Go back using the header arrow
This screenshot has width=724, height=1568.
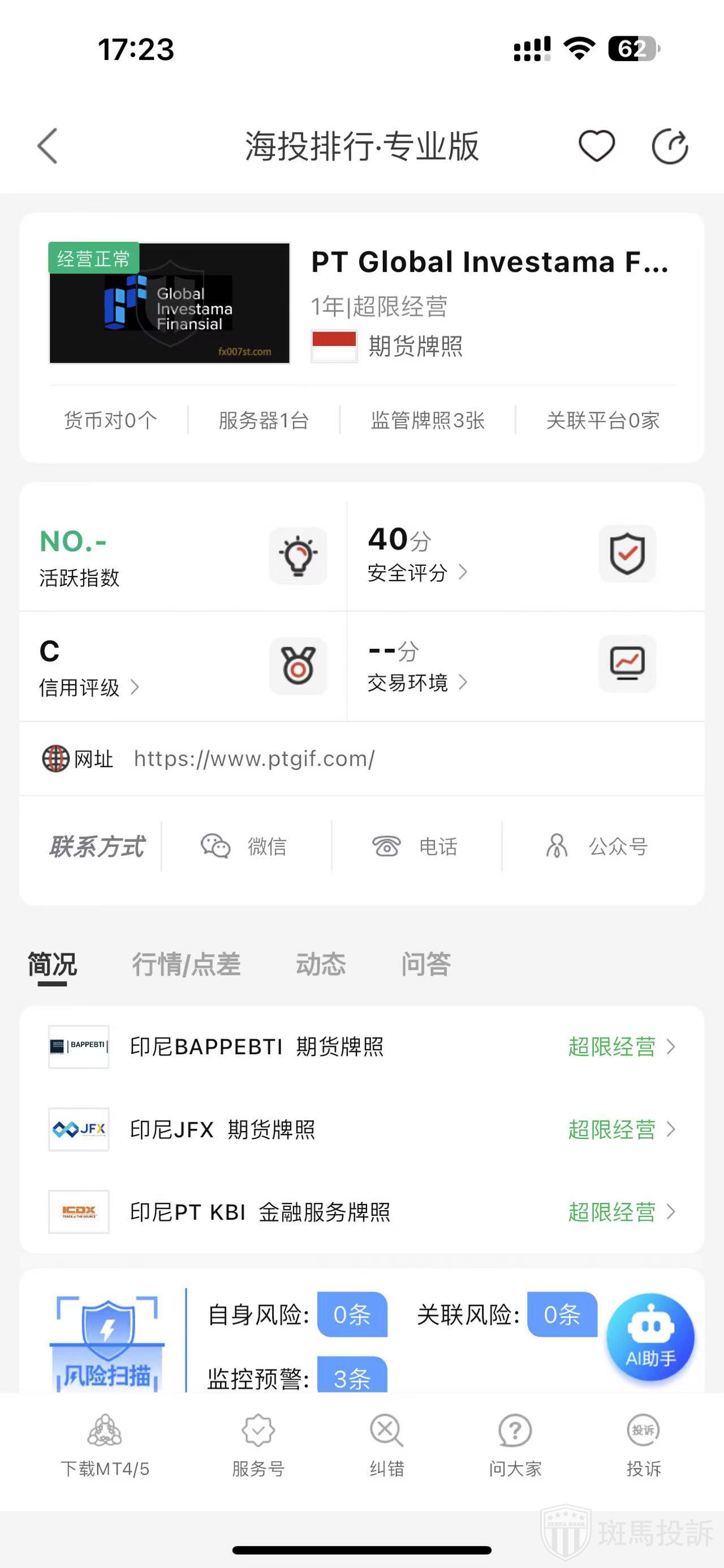(x=48, y=146)
